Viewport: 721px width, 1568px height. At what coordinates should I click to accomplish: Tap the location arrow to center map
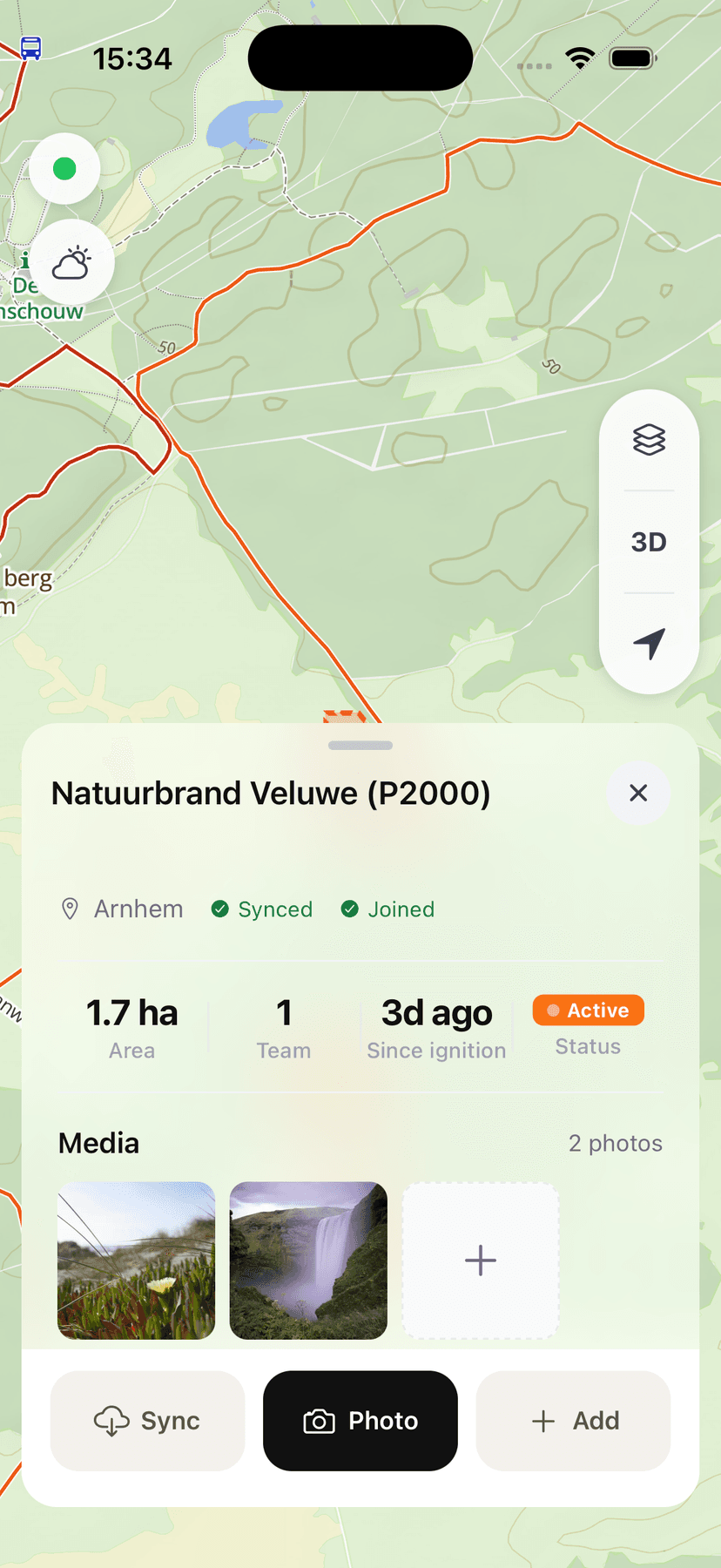coord(649,643)
